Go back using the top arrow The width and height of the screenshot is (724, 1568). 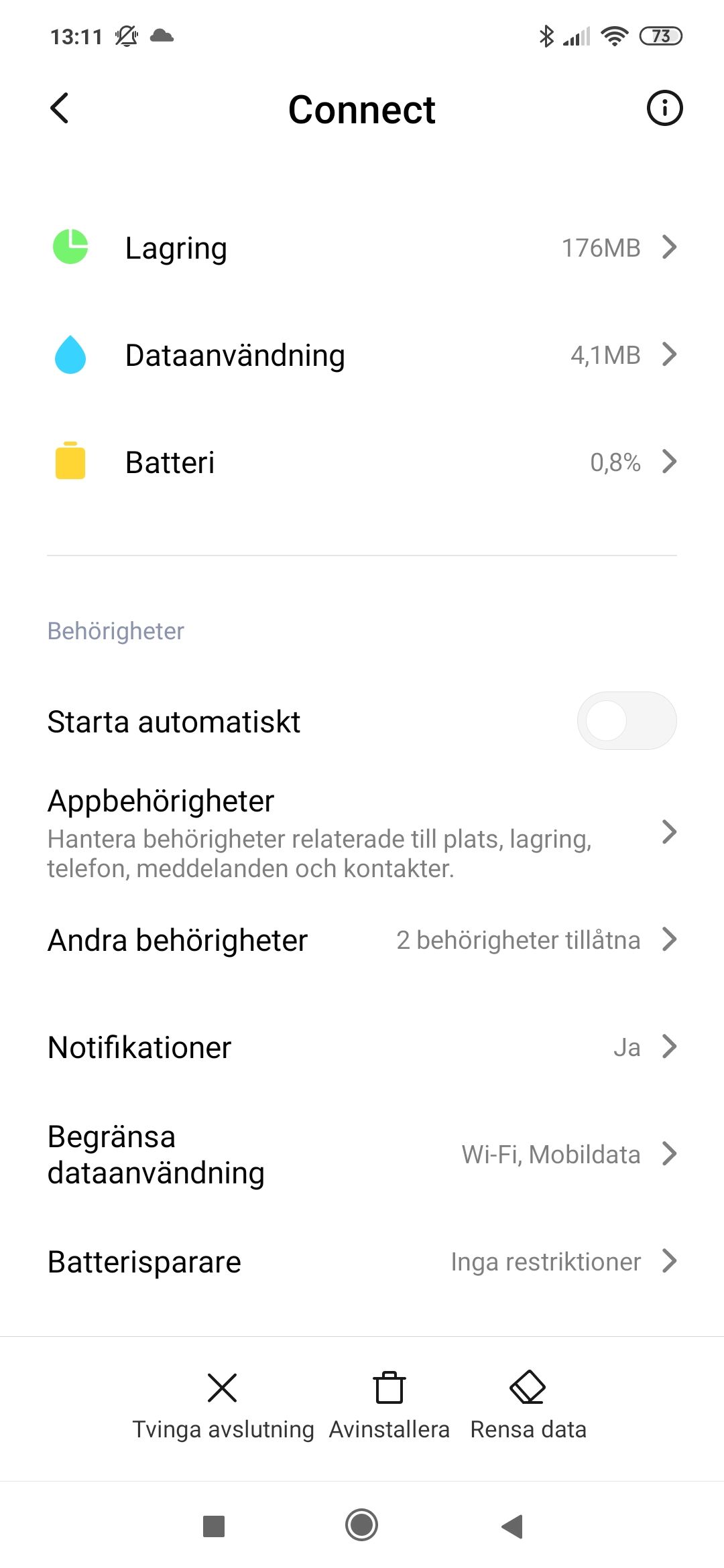tap(60, 109)
